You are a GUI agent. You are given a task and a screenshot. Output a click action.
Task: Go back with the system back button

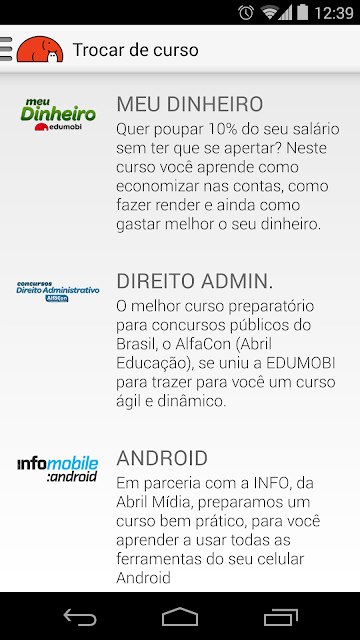click(80, 616)
